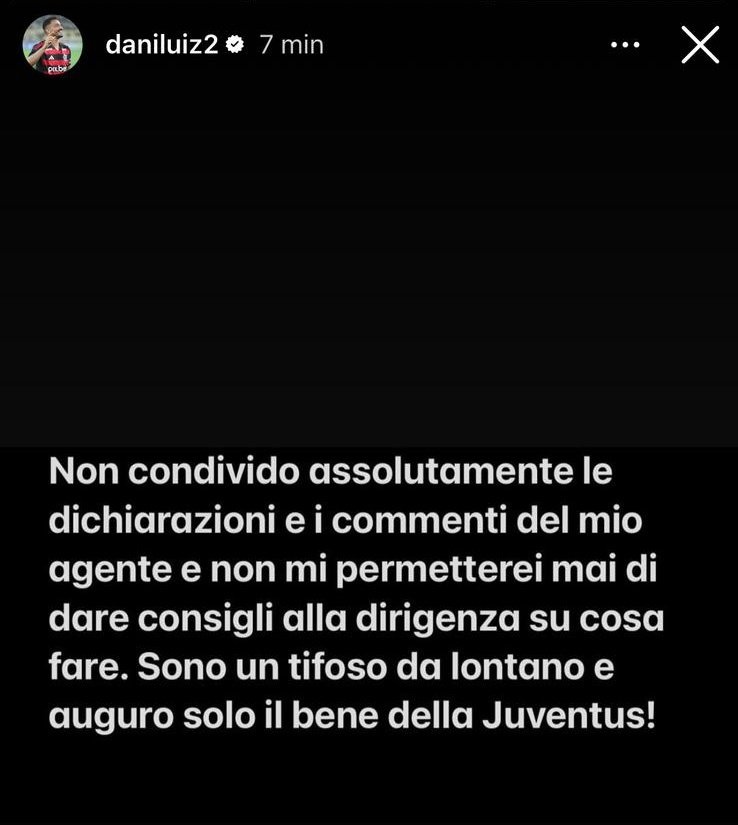738x825 pixels.
Task: Open the three-dot story options menu
Action: point(625,45)
